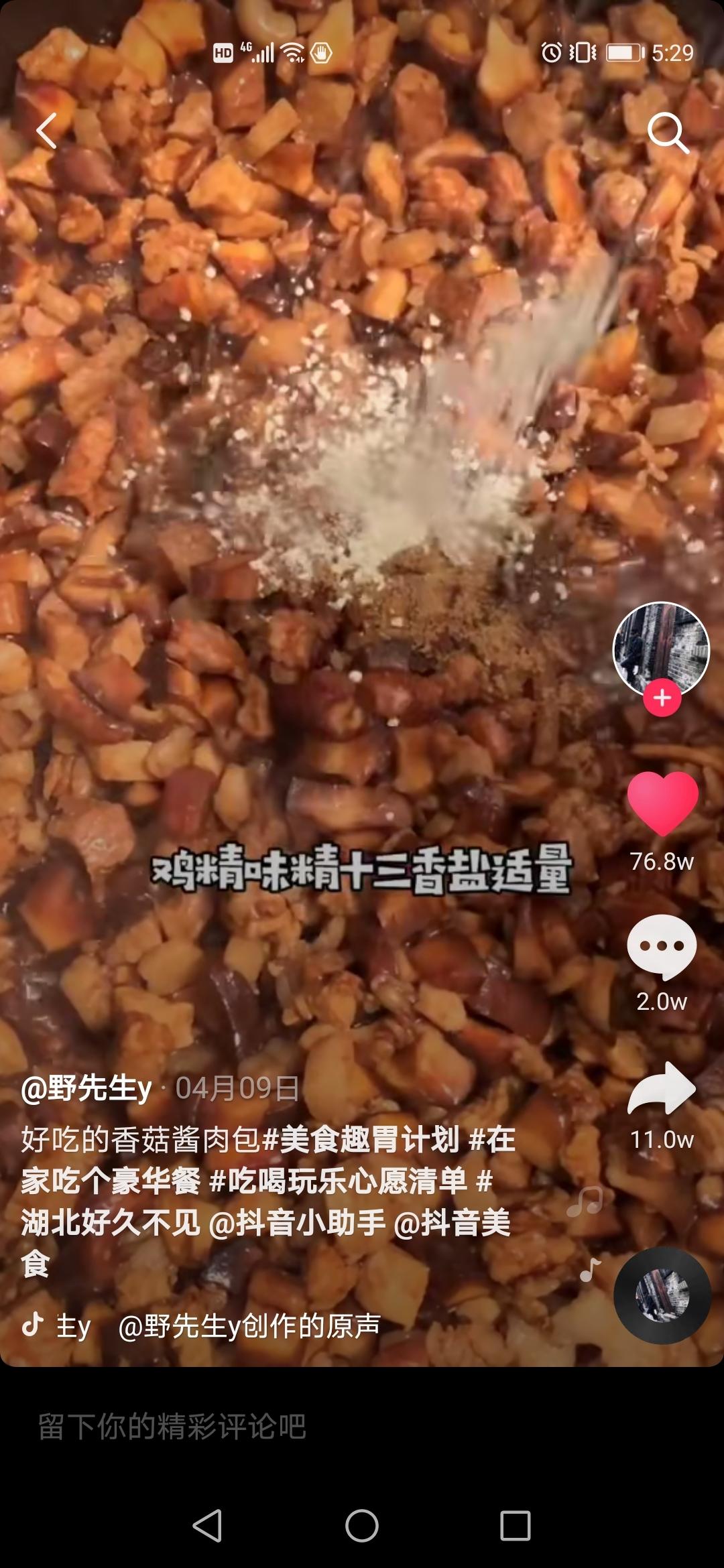The image size is (724, 1568).
Task: Open hashtag #吃喝玩乐心愿清单
Action: [339, 1181]
